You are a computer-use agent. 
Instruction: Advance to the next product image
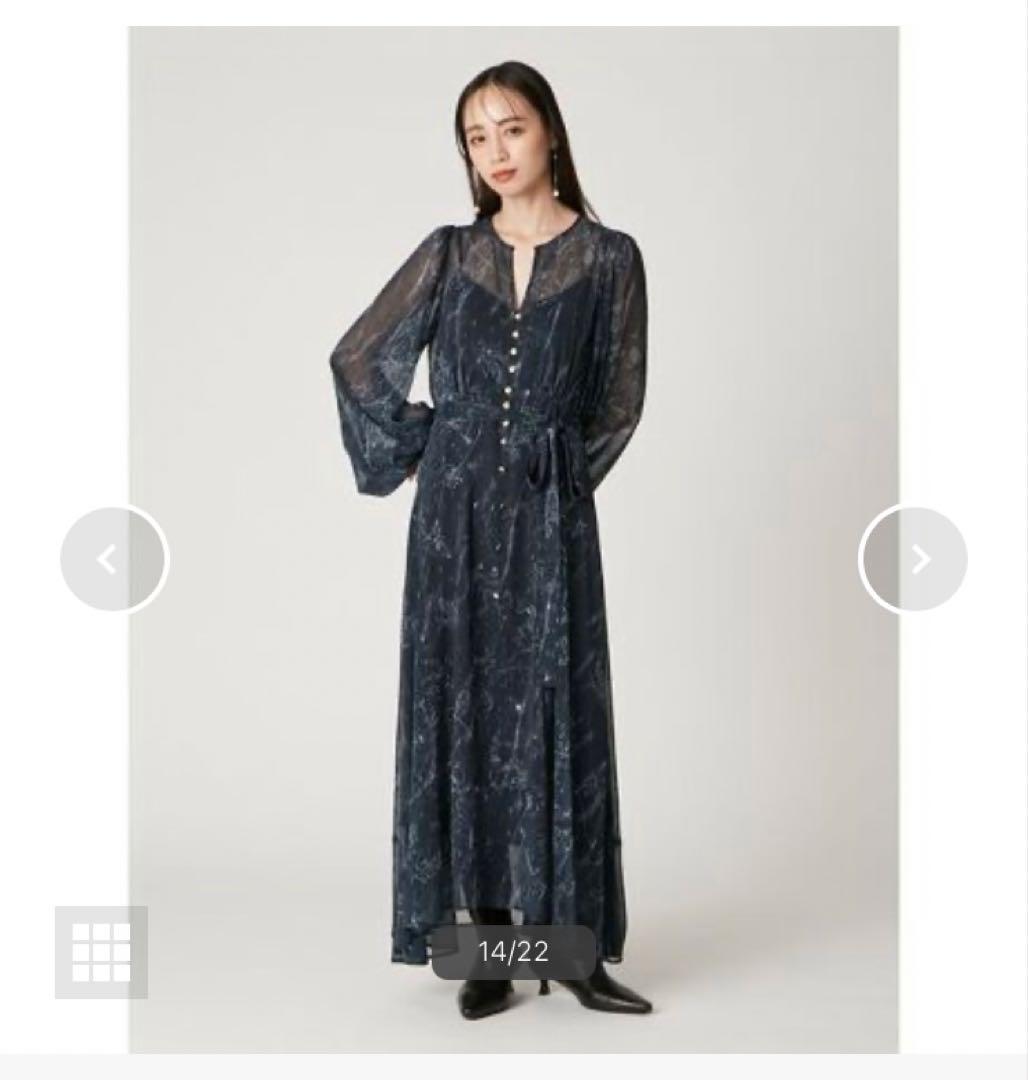913,559
